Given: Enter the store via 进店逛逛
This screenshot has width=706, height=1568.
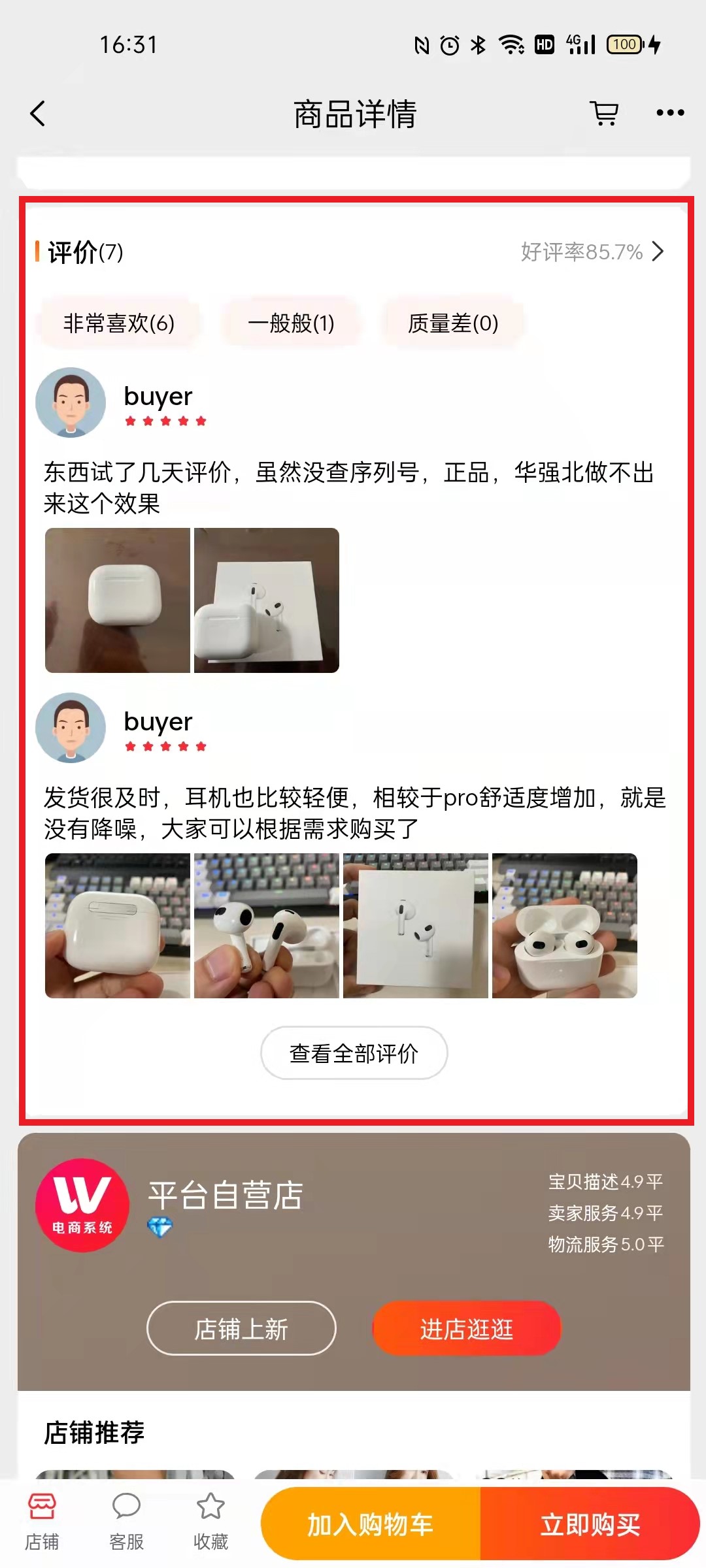Looking at the screenshot, I should [x=467, y=1329].
